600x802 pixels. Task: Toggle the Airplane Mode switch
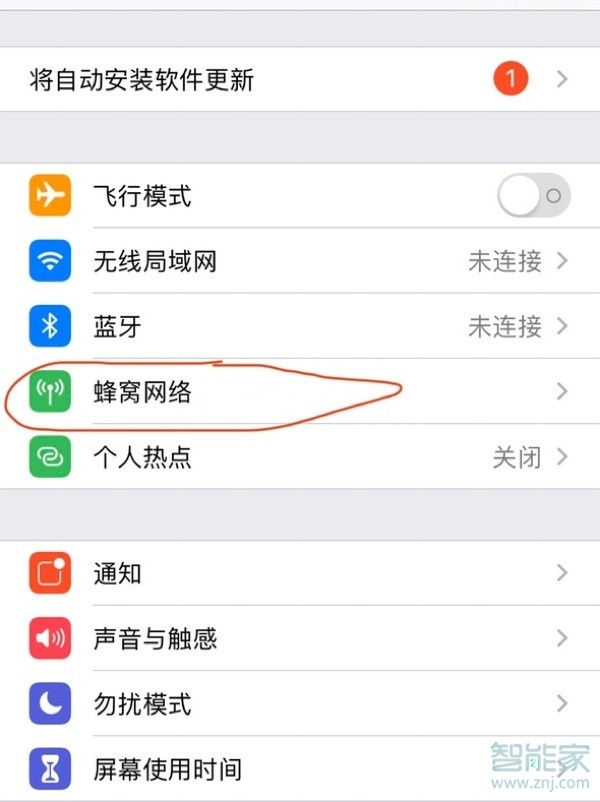click(533, 196)
